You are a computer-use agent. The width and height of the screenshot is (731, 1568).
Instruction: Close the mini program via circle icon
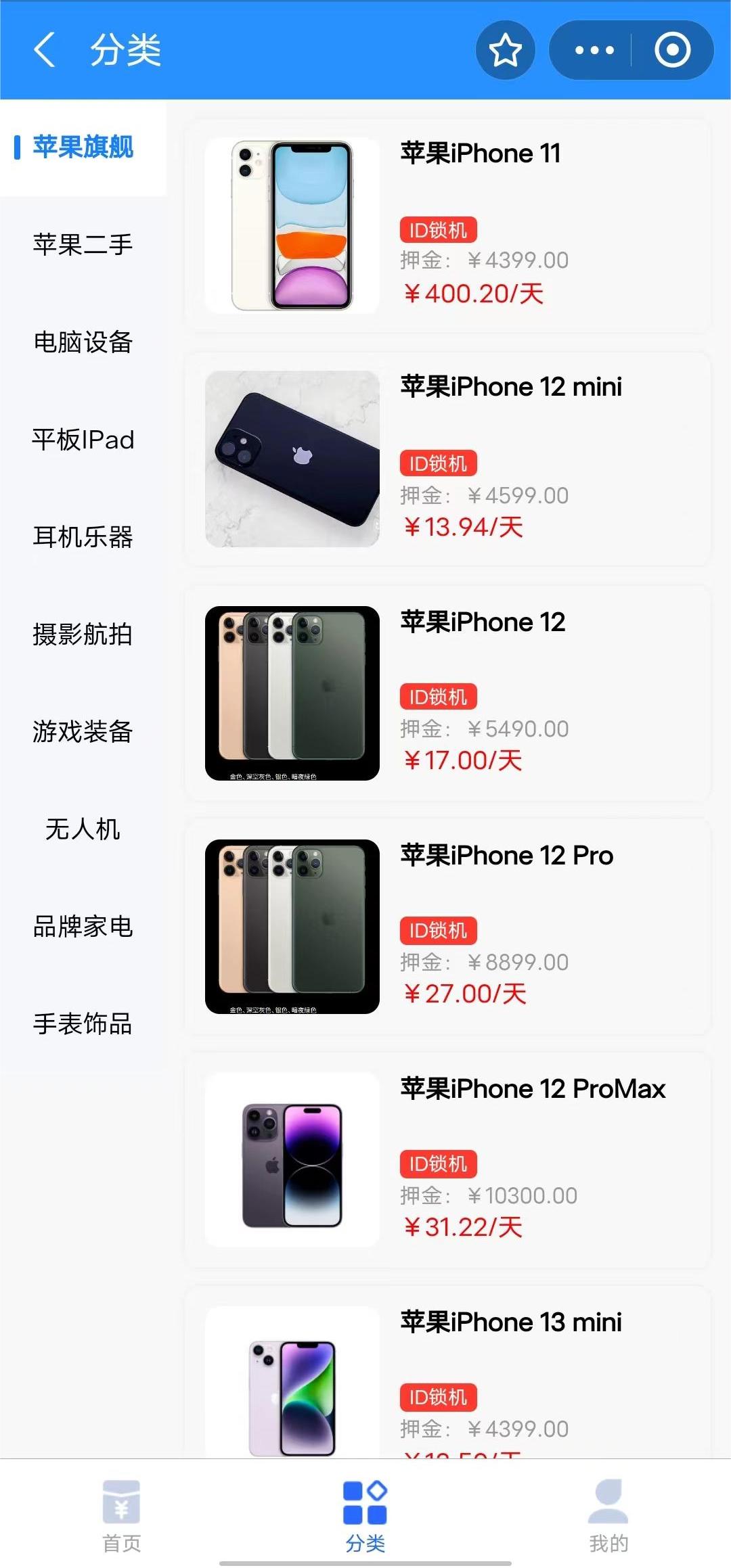click(672, 50)
